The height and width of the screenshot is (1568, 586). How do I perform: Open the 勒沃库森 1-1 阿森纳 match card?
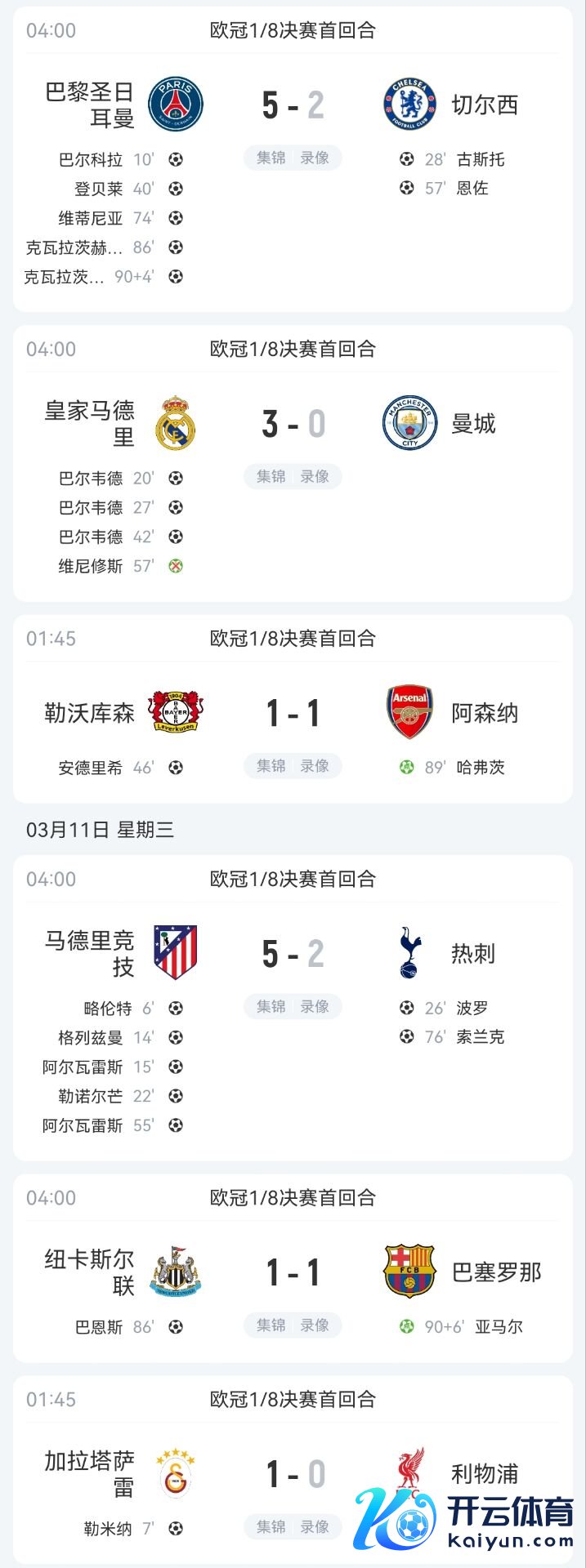tap(293, 714)
